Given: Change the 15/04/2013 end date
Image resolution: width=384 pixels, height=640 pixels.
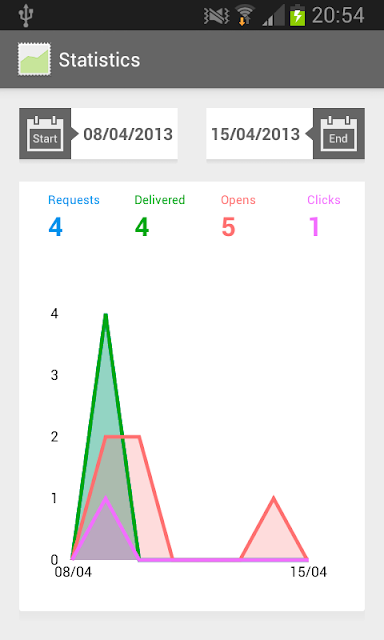Looking at the screenshot, I should tap(255, 134).
